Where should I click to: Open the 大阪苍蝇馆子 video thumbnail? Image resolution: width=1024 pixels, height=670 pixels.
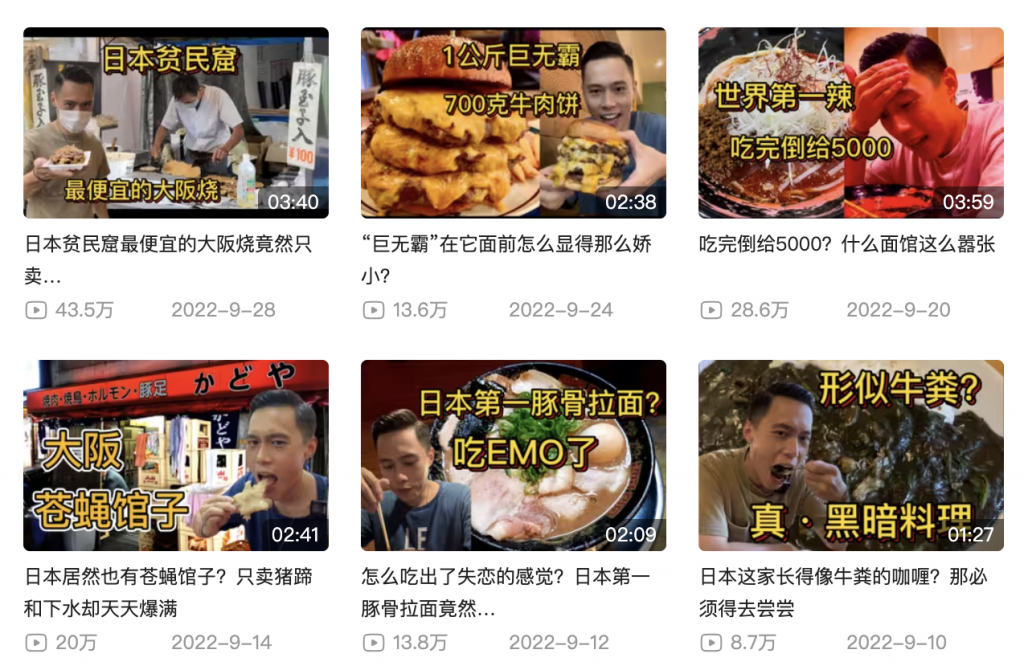(176, 455)
